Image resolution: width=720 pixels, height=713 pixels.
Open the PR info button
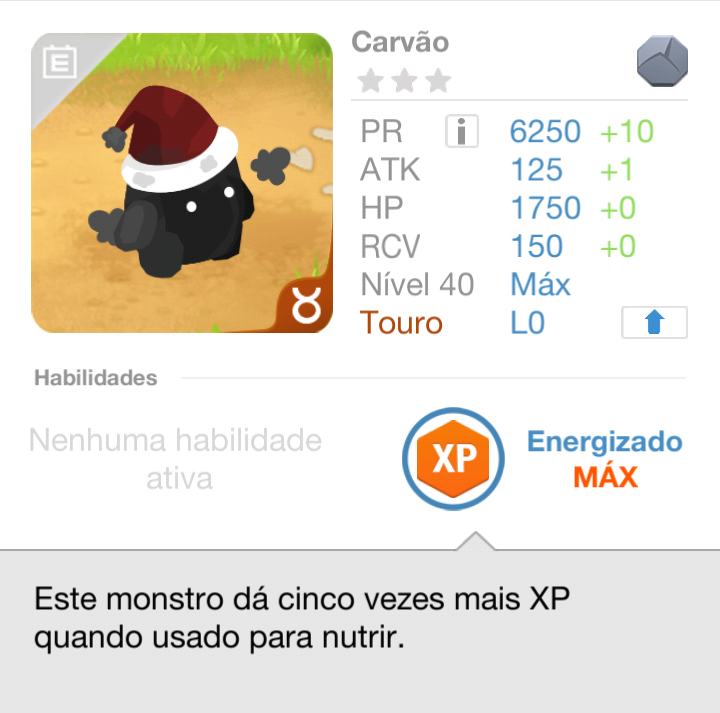(x=462, y=131)
